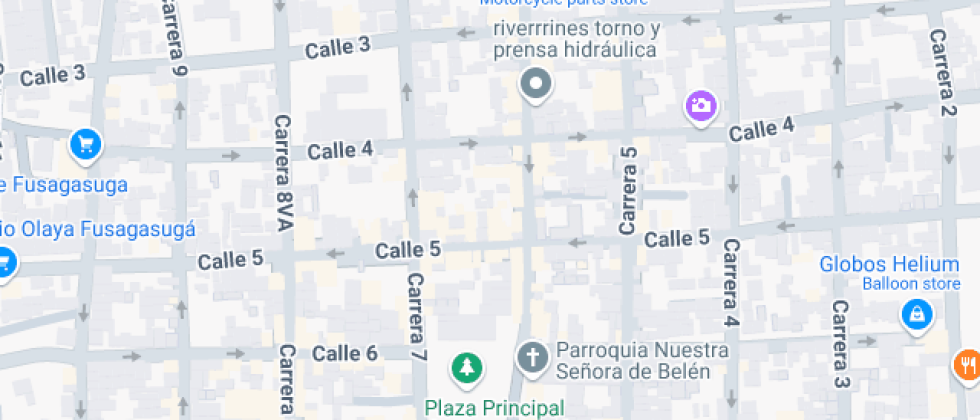Viewport: 980px width, 420px height.
Task: Select the Plaza Principal park marker
Action: click(x=465, y=369)
